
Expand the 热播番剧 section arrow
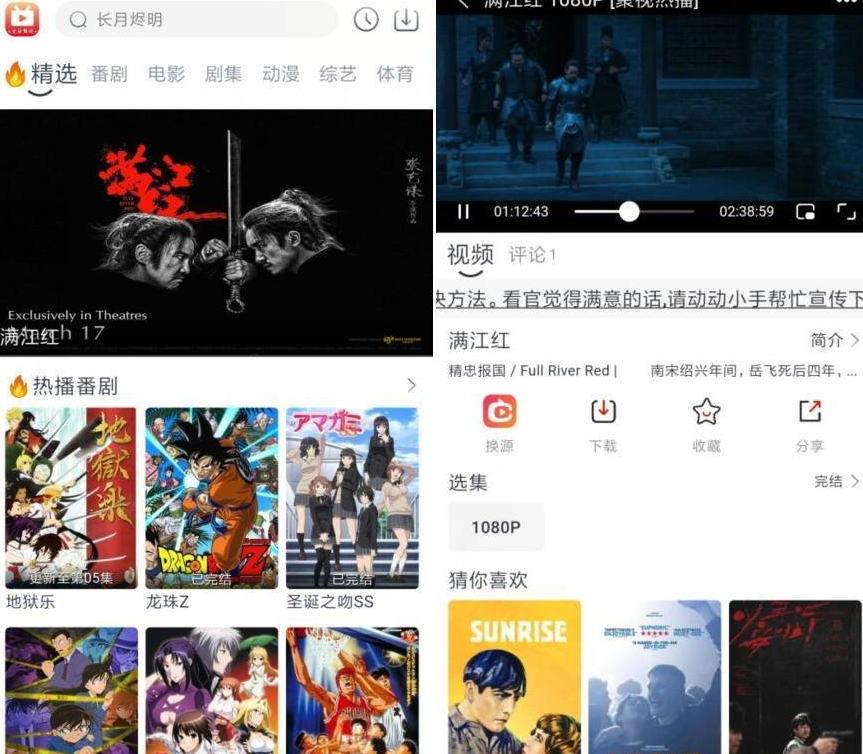[x=411, y=386]
